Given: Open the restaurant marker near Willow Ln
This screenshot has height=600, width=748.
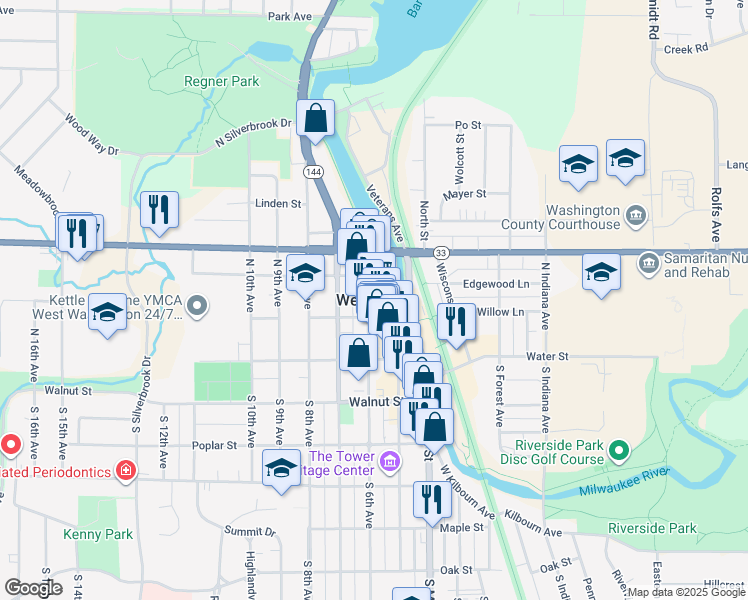Looking at the screenshot, I should point(456,322).
